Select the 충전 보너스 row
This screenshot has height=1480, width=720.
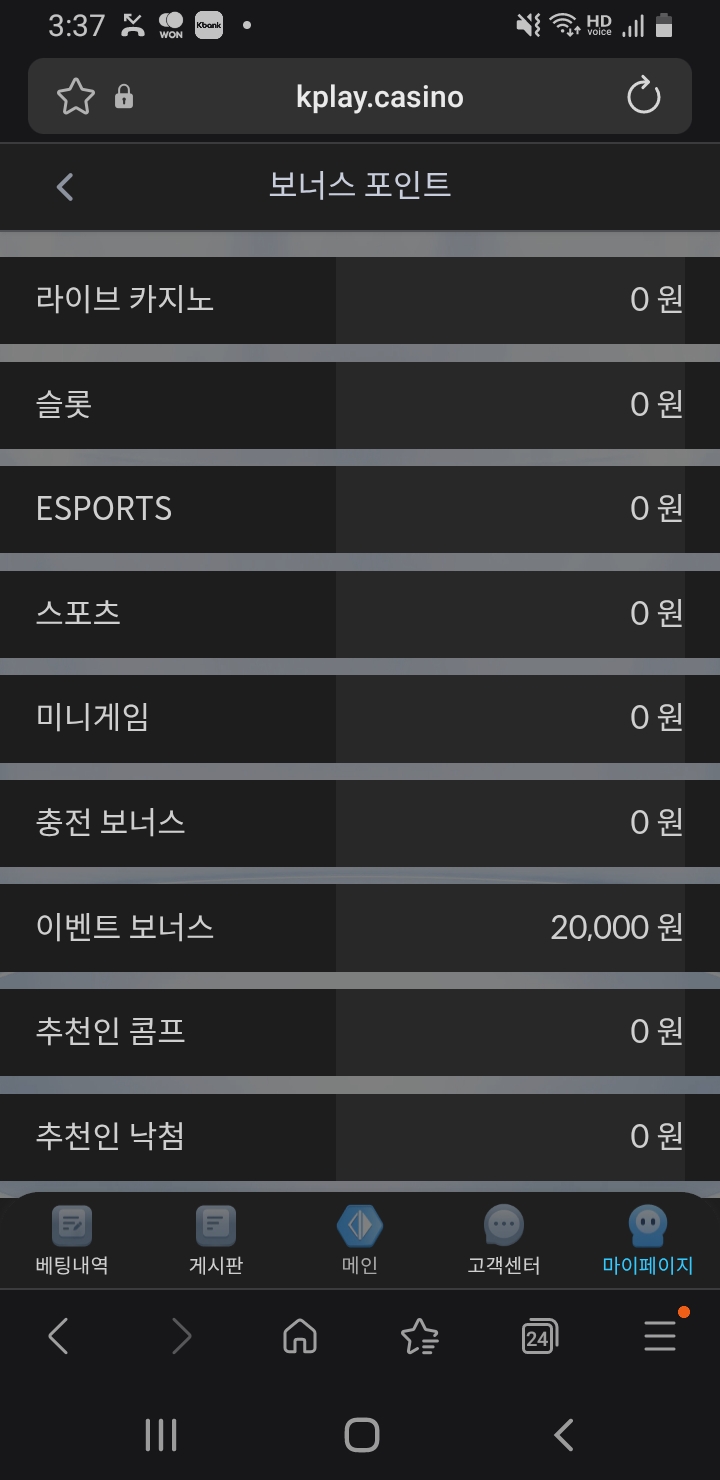tap(360, 822)
